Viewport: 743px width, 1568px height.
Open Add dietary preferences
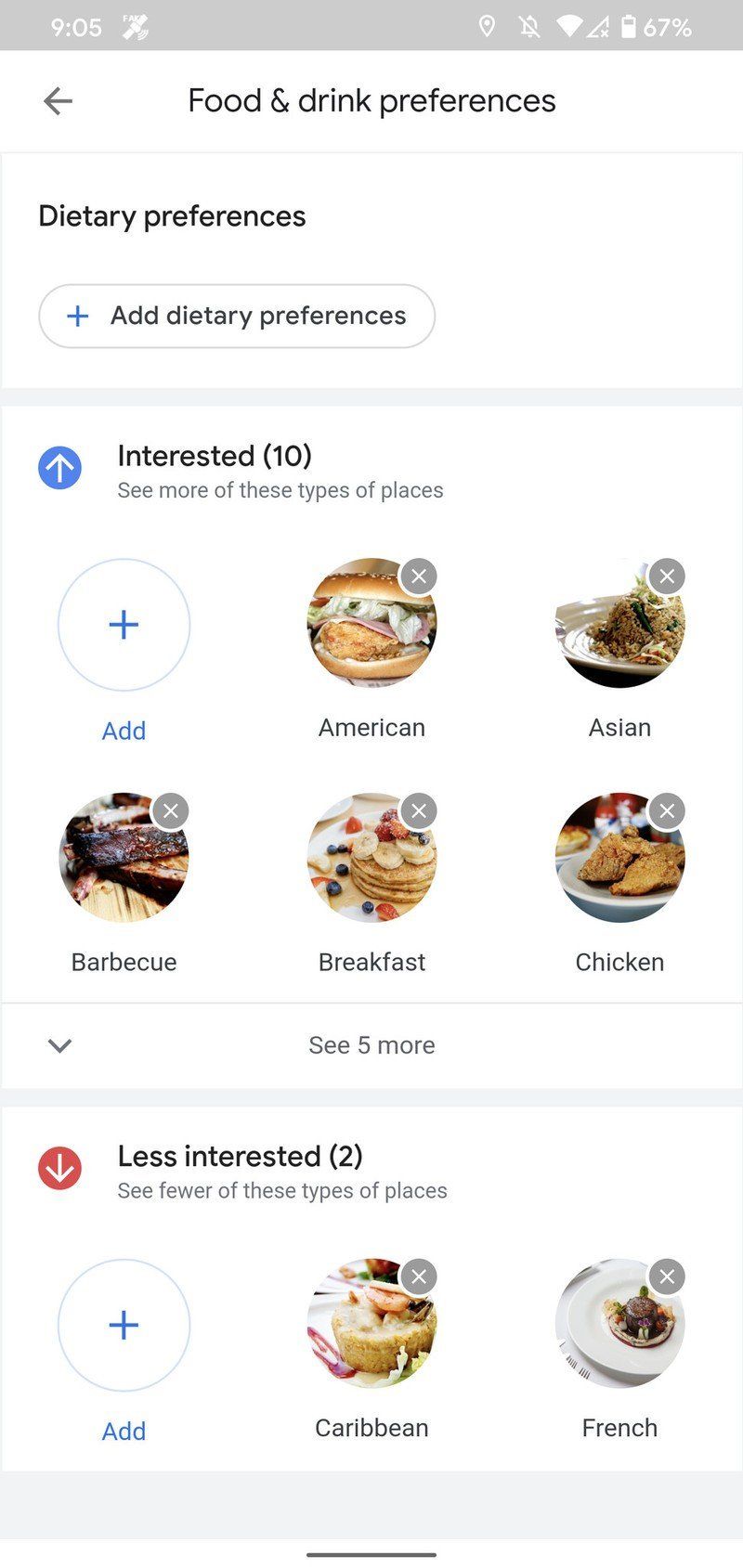coord(237,316)
